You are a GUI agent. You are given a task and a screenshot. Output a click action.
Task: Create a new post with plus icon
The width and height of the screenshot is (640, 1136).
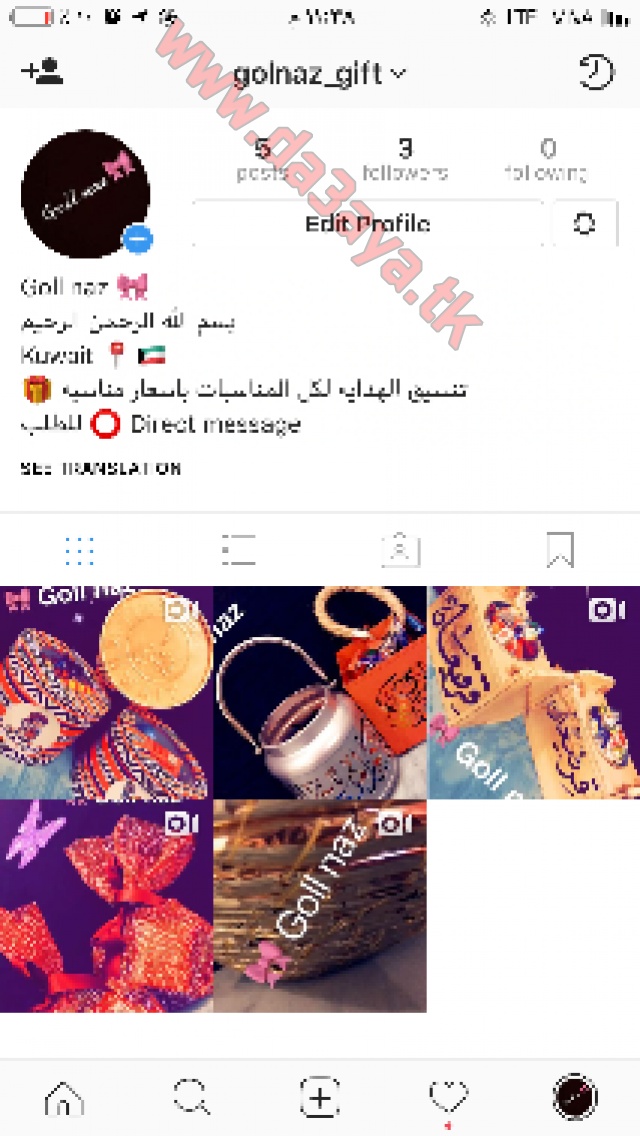click(320, 1098)
